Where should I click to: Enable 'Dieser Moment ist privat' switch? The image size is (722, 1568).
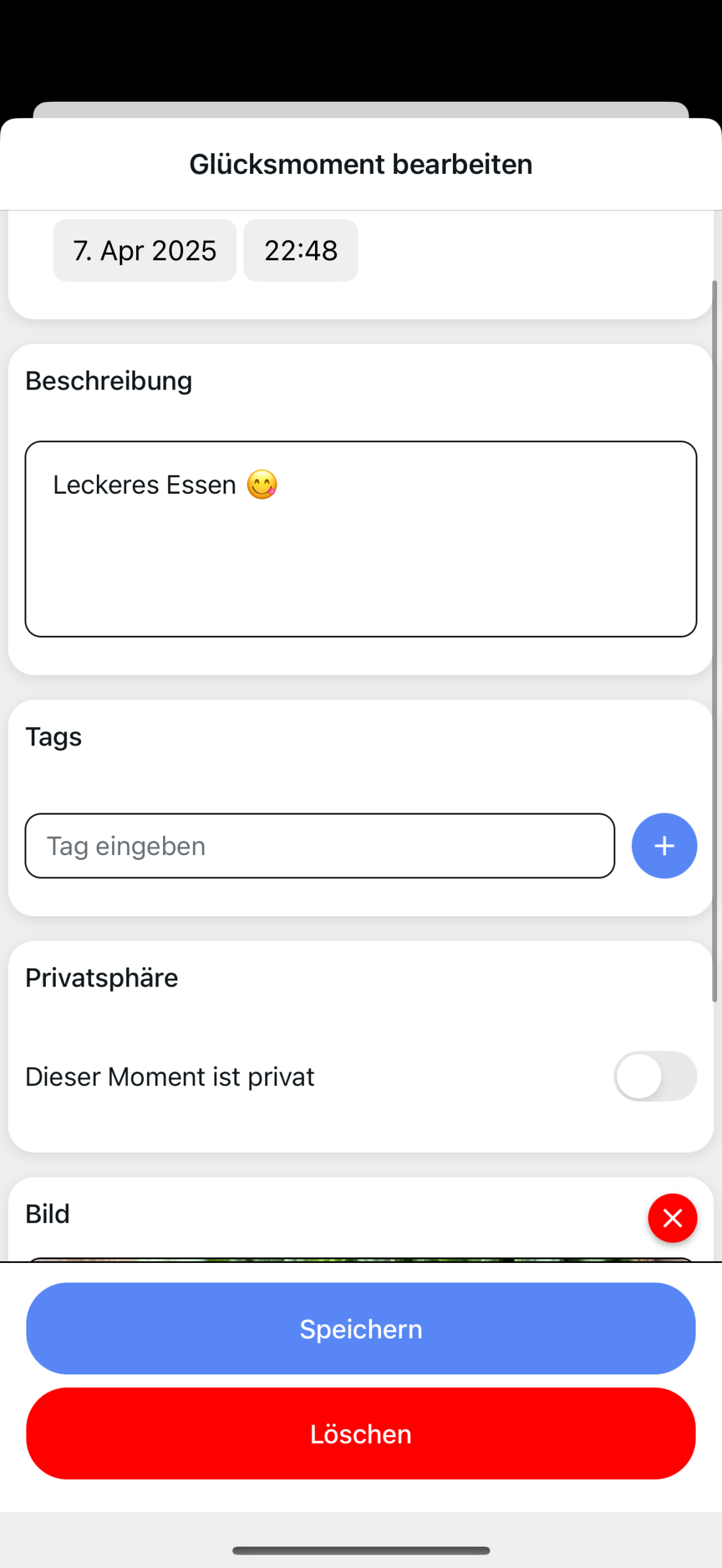coord(655,1076)
